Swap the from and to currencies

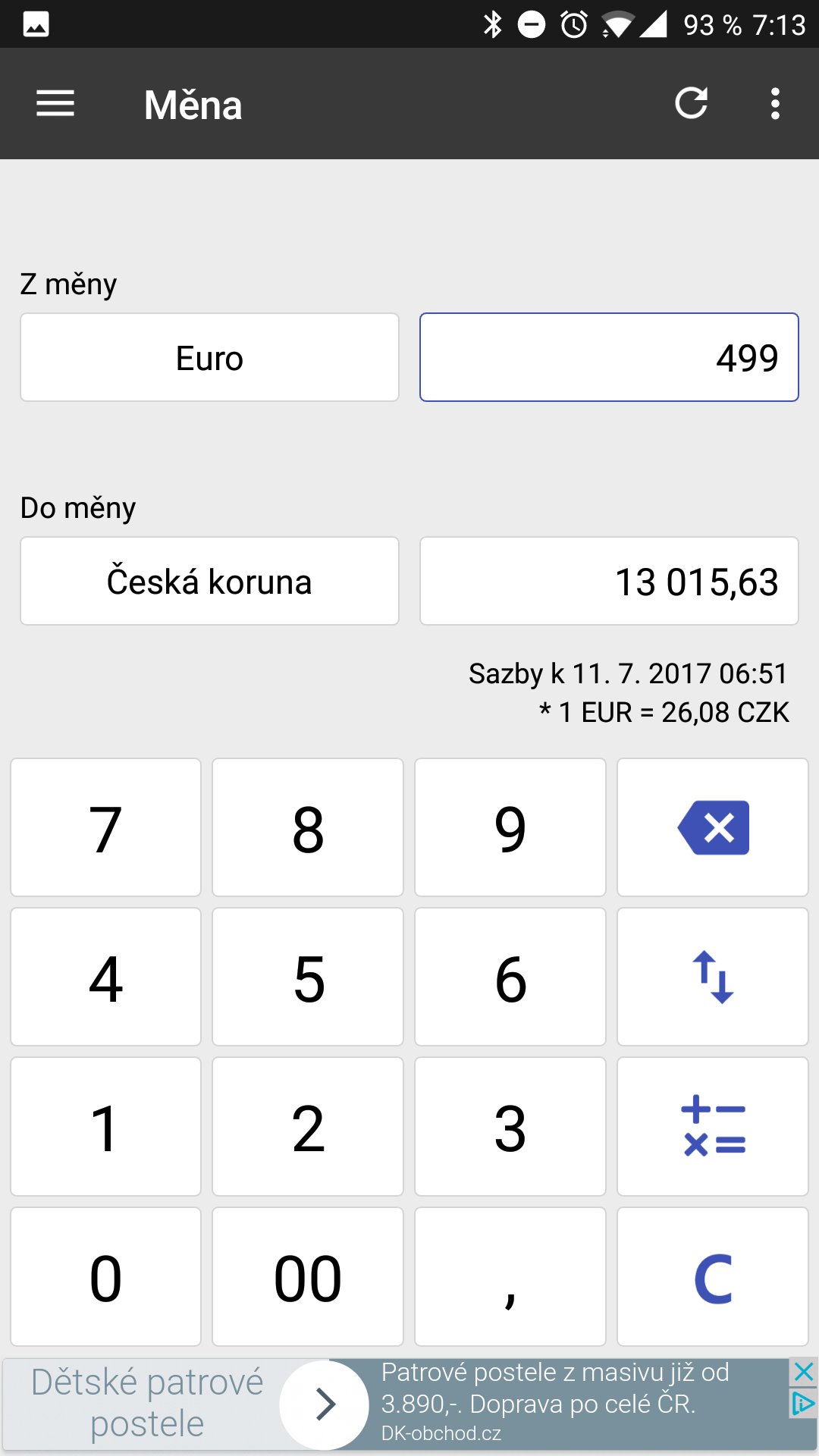click(x=713, y=977)
